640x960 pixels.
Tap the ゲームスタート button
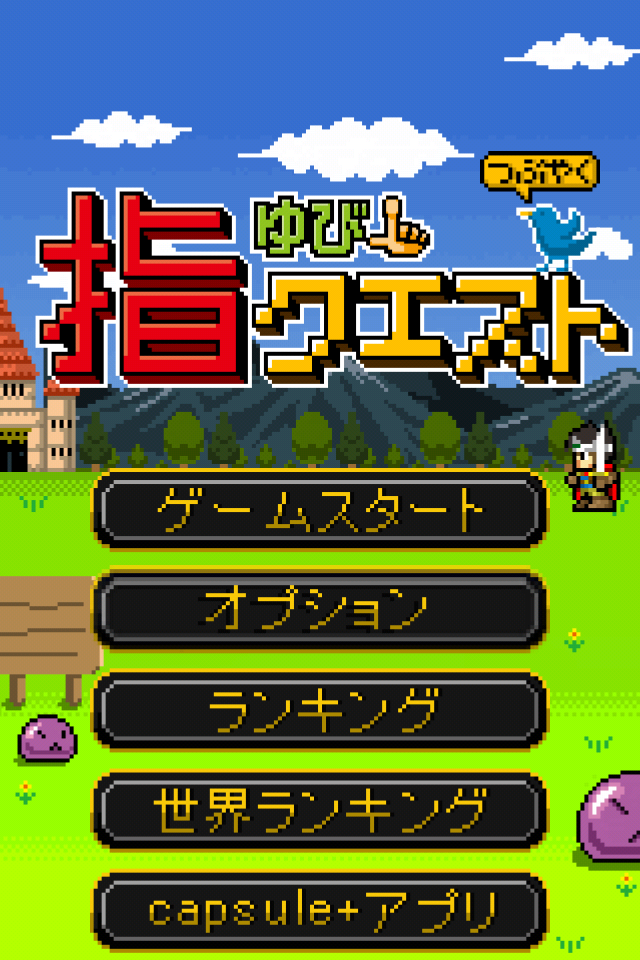coord(319,511)
